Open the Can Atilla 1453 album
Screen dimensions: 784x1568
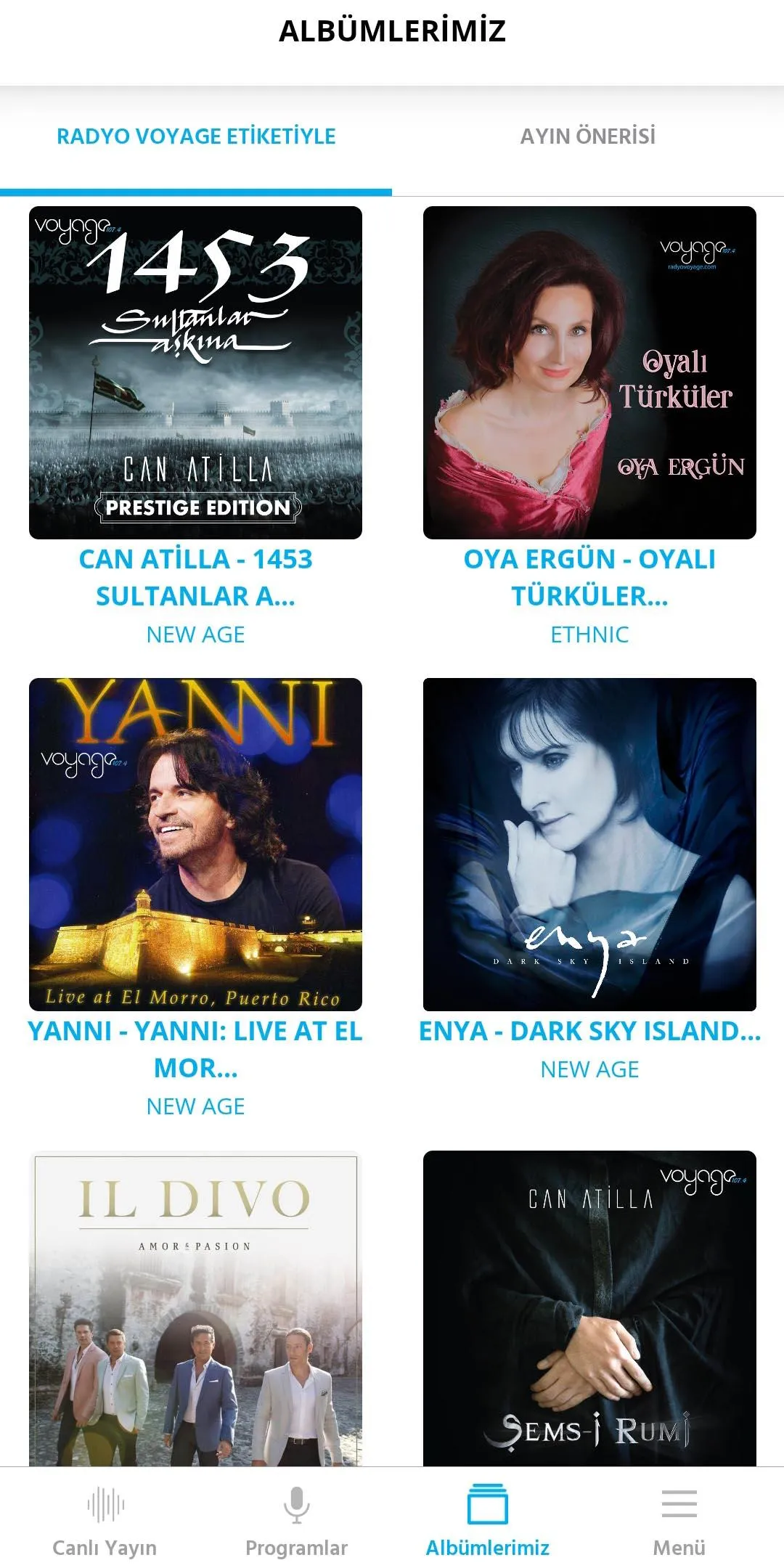pyautogui.click(x=195, y=372)
